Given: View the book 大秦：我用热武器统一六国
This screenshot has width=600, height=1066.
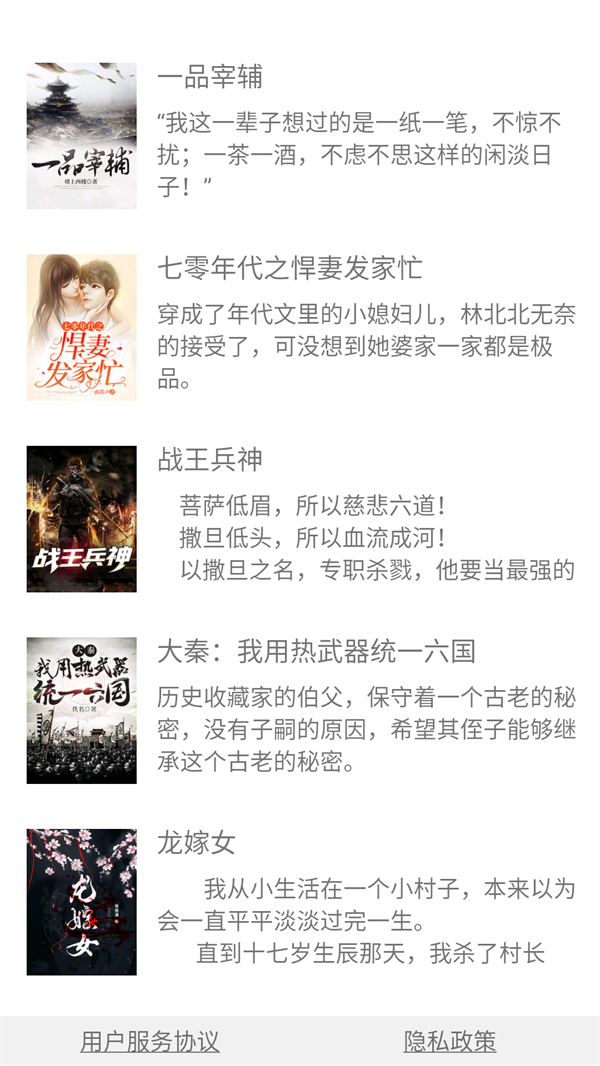Looking at the screenshot, I should point(316,652).
